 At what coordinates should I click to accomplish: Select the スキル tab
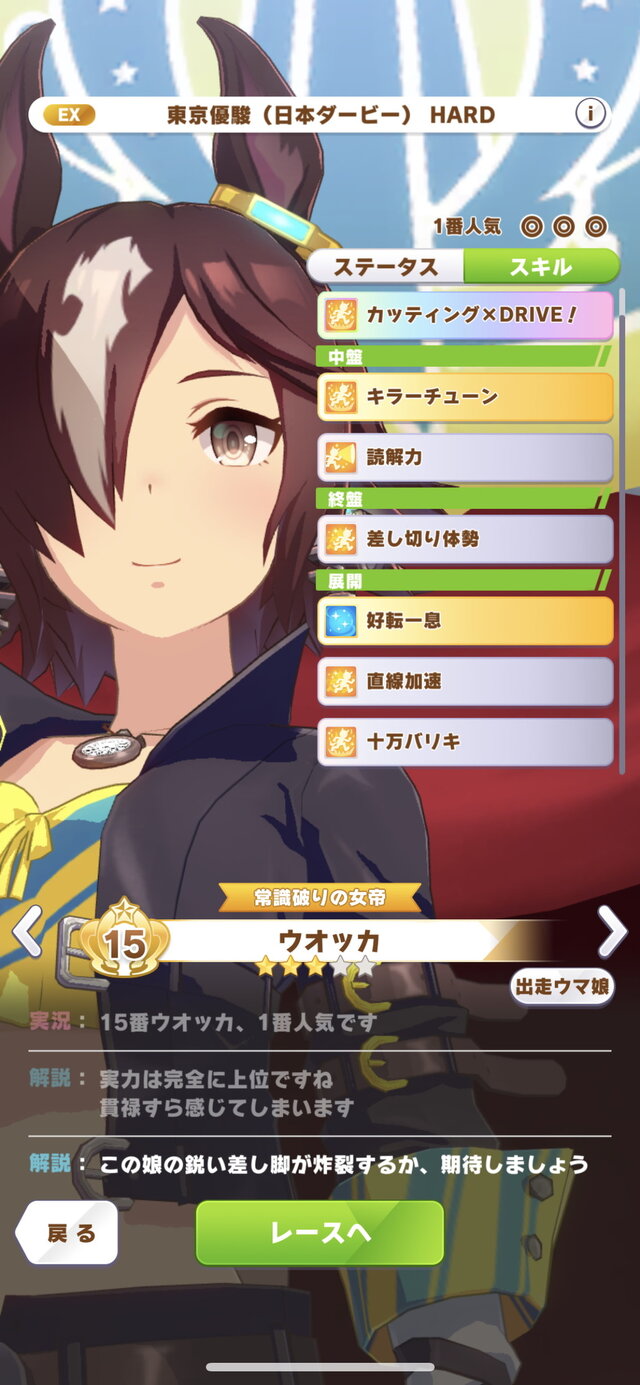click(x=541, y=267)
